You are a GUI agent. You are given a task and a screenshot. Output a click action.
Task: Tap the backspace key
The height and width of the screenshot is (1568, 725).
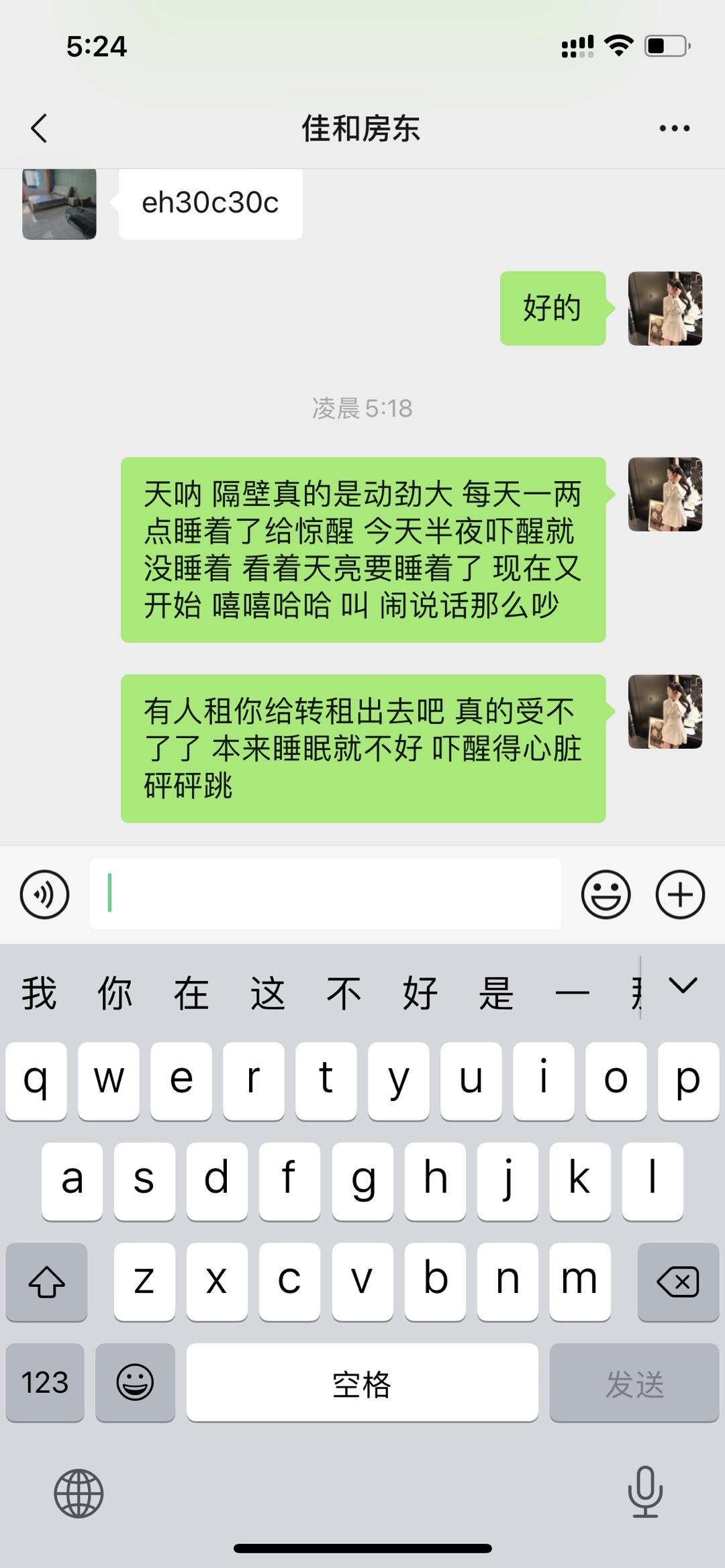click(677, 1282)
